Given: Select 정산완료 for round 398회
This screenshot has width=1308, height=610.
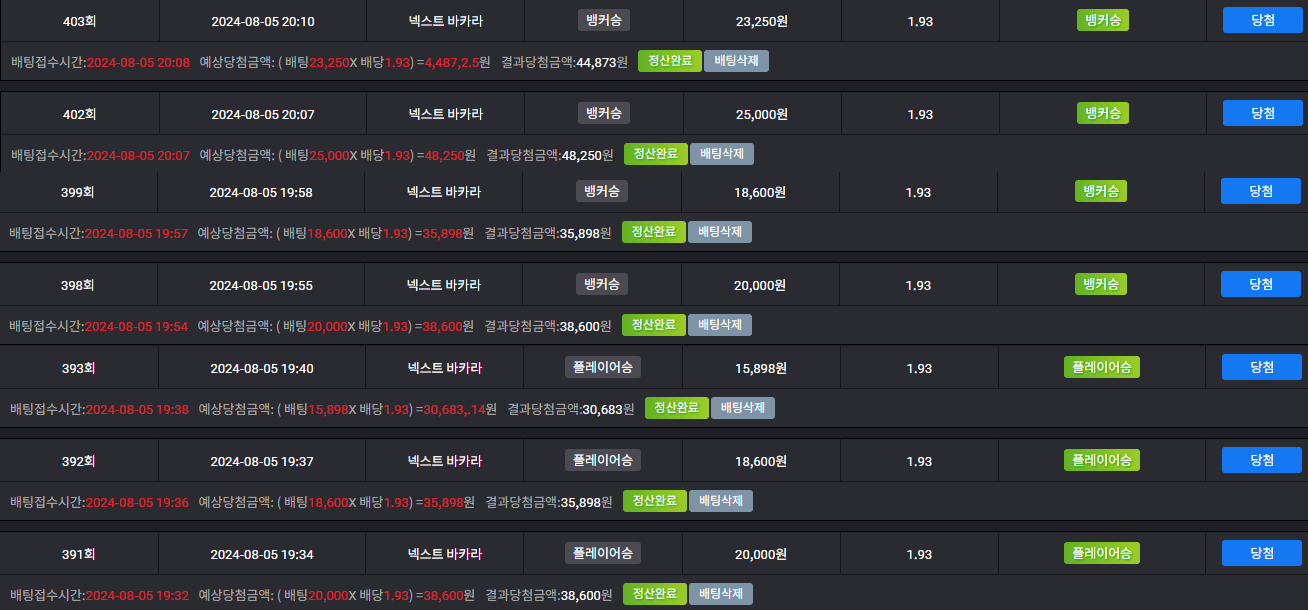Looking at the screenshot, I should tap(654, 325).
